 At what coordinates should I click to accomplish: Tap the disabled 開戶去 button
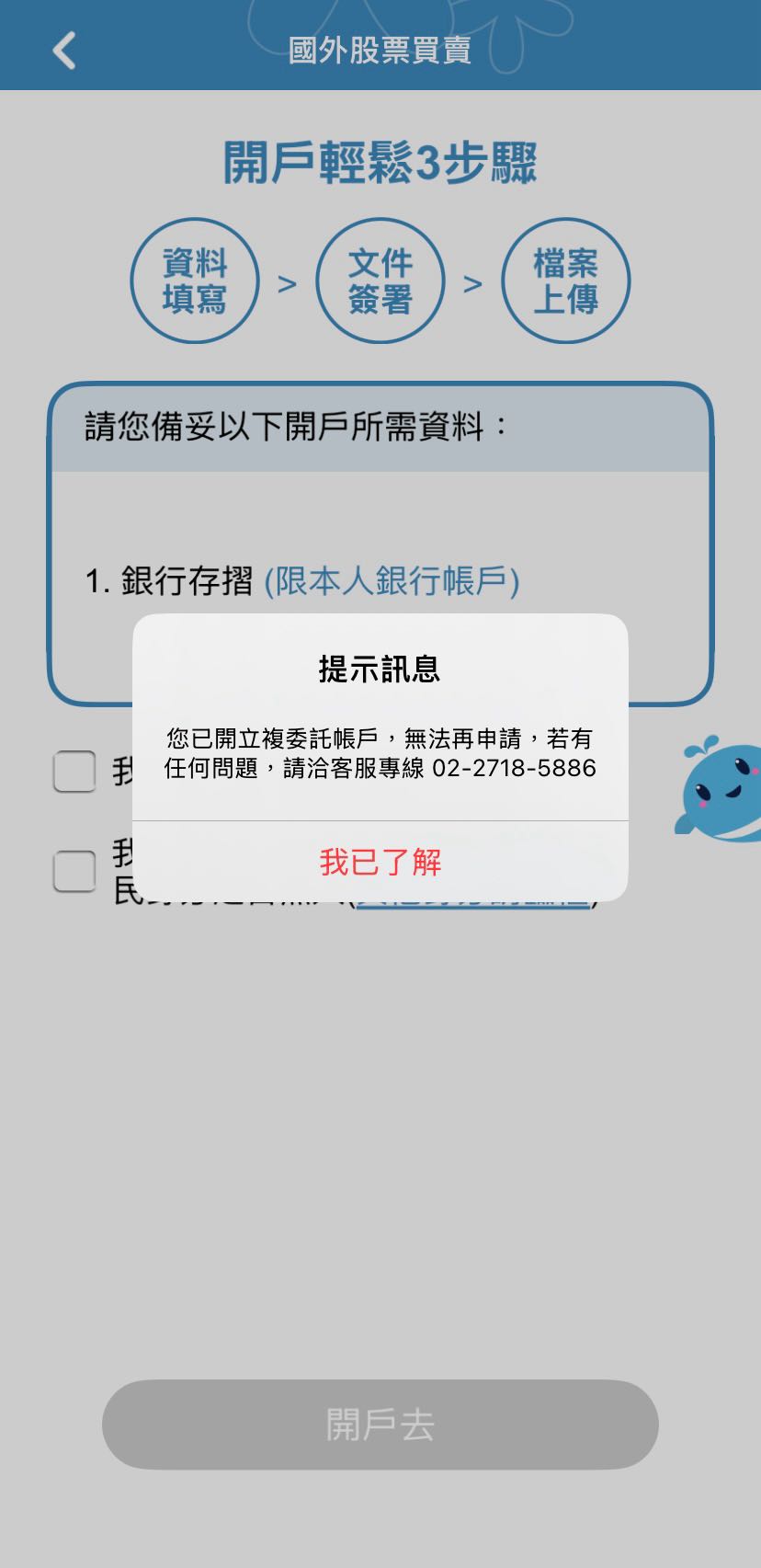tap(380, 1424)
